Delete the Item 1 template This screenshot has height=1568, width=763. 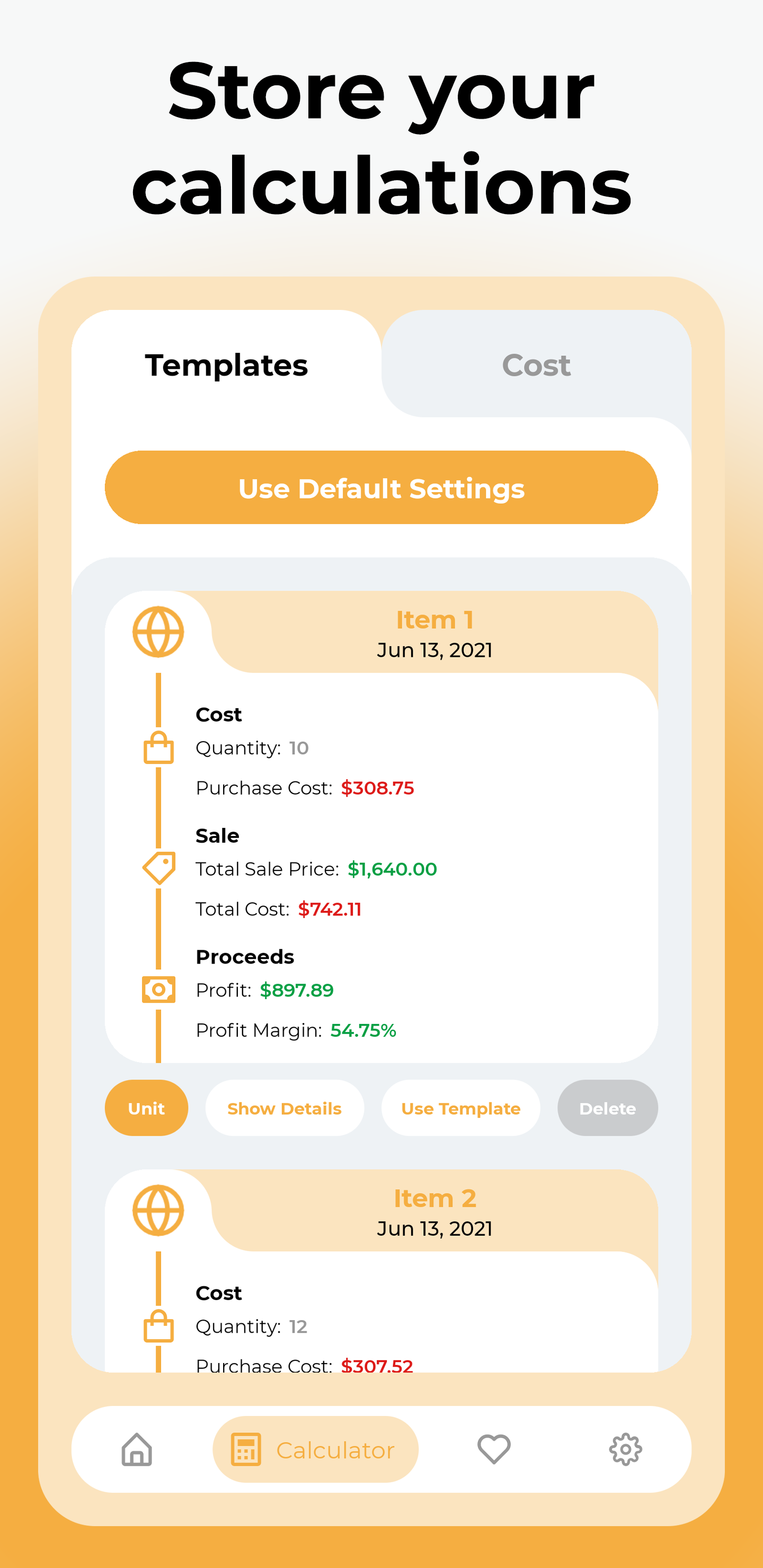[x=607, y=1108]
